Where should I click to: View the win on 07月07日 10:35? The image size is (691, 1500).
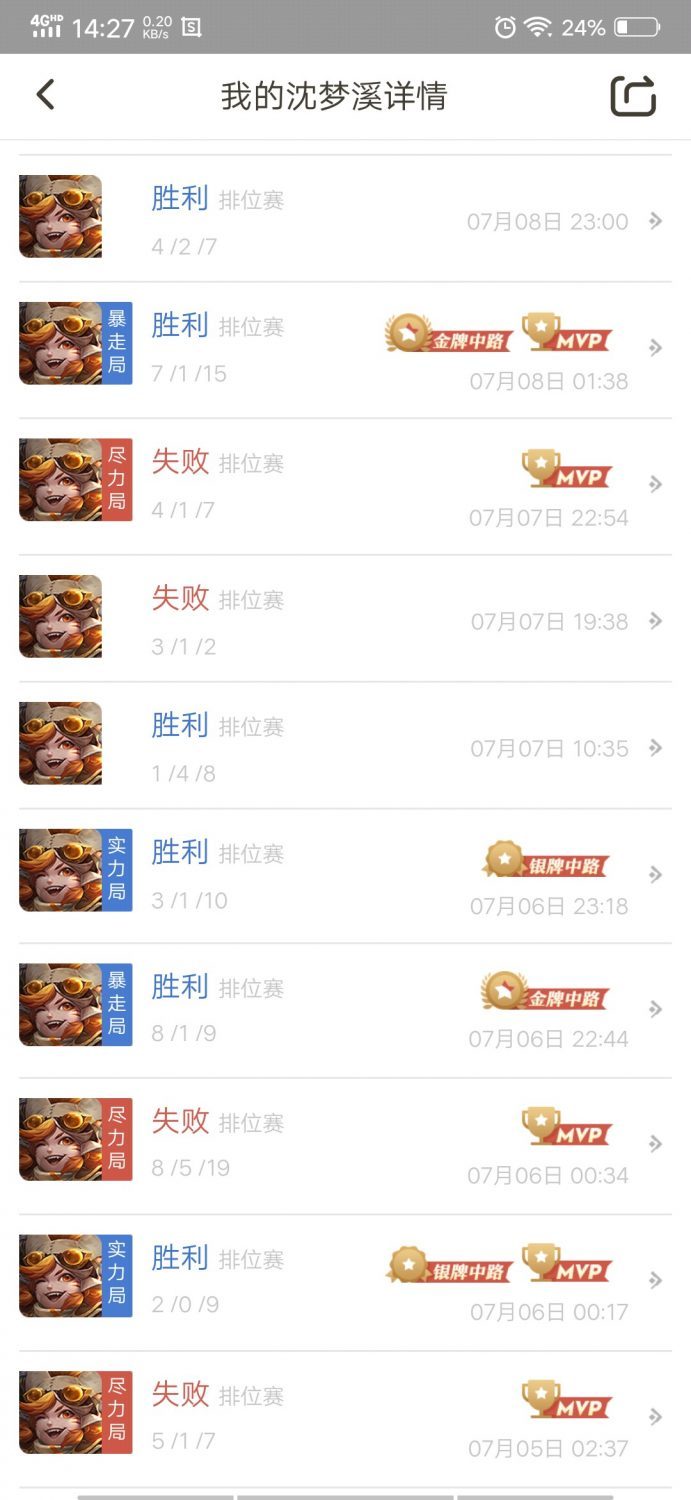pos(345,745)
